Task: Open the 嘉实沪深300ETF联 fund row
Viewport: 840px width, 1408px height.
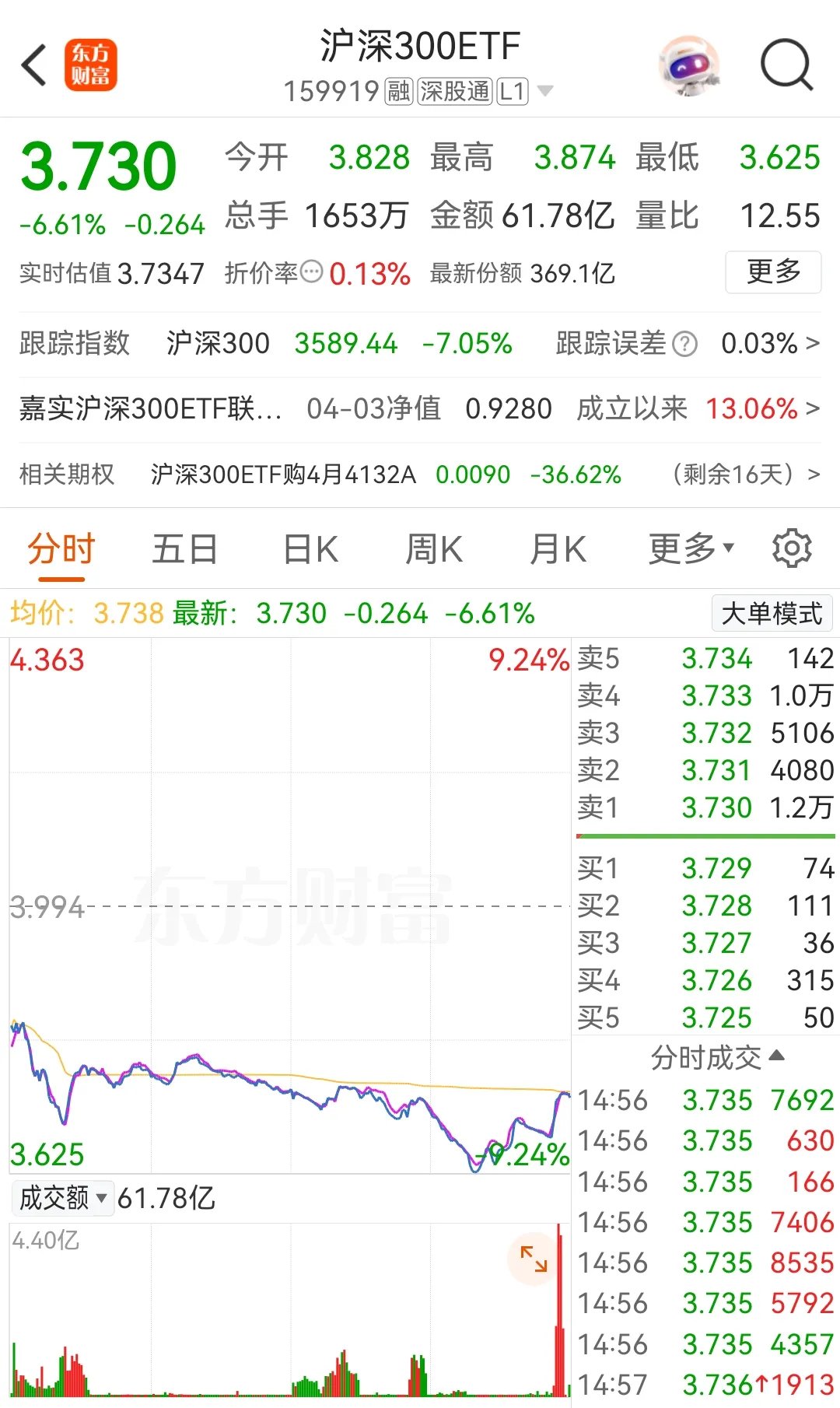Action: pyautogui.click(x=420, y=408)
